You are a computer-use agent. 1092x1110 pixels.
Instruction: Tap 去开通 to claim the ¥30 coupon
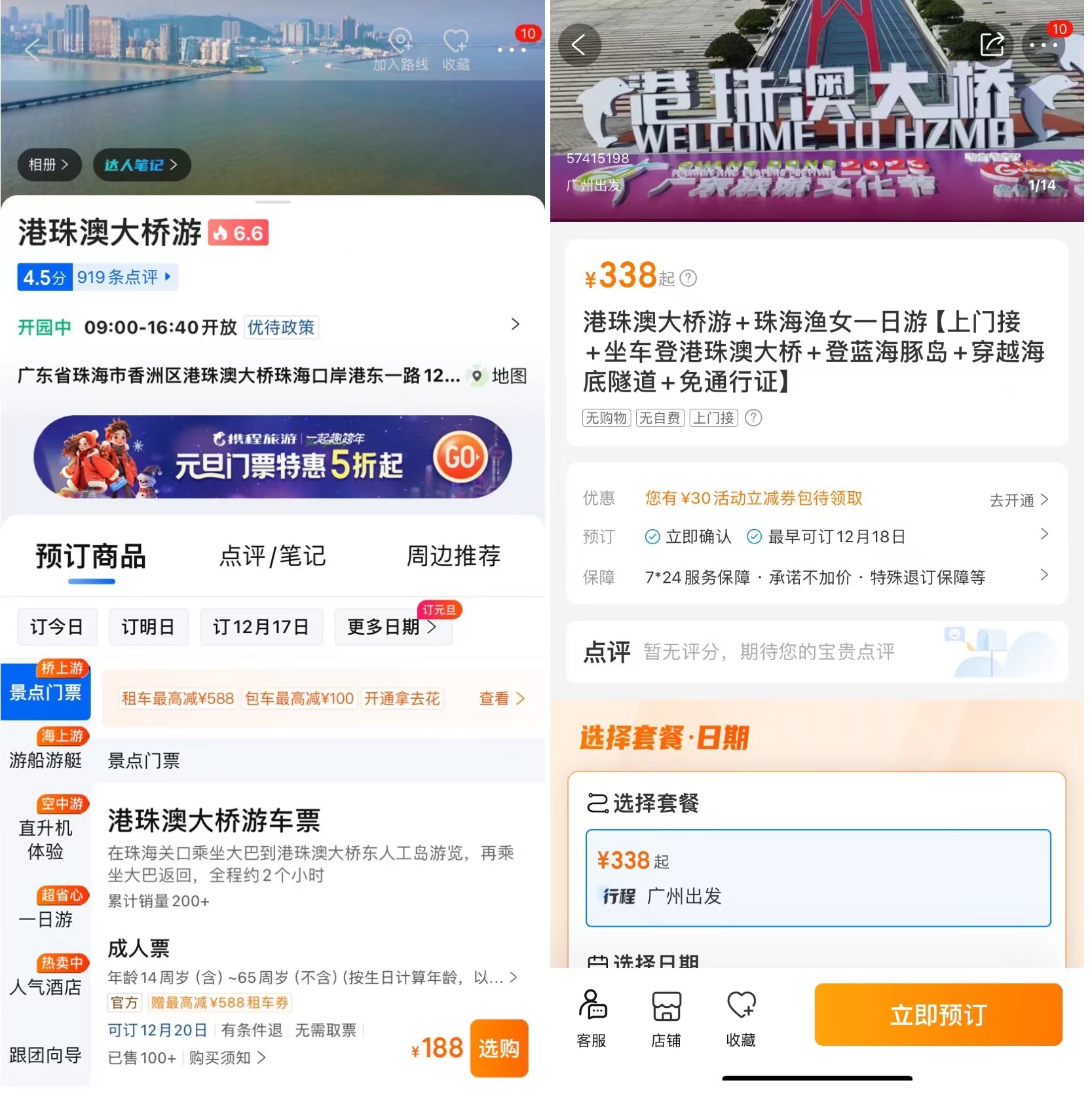tap(1018, 500)
